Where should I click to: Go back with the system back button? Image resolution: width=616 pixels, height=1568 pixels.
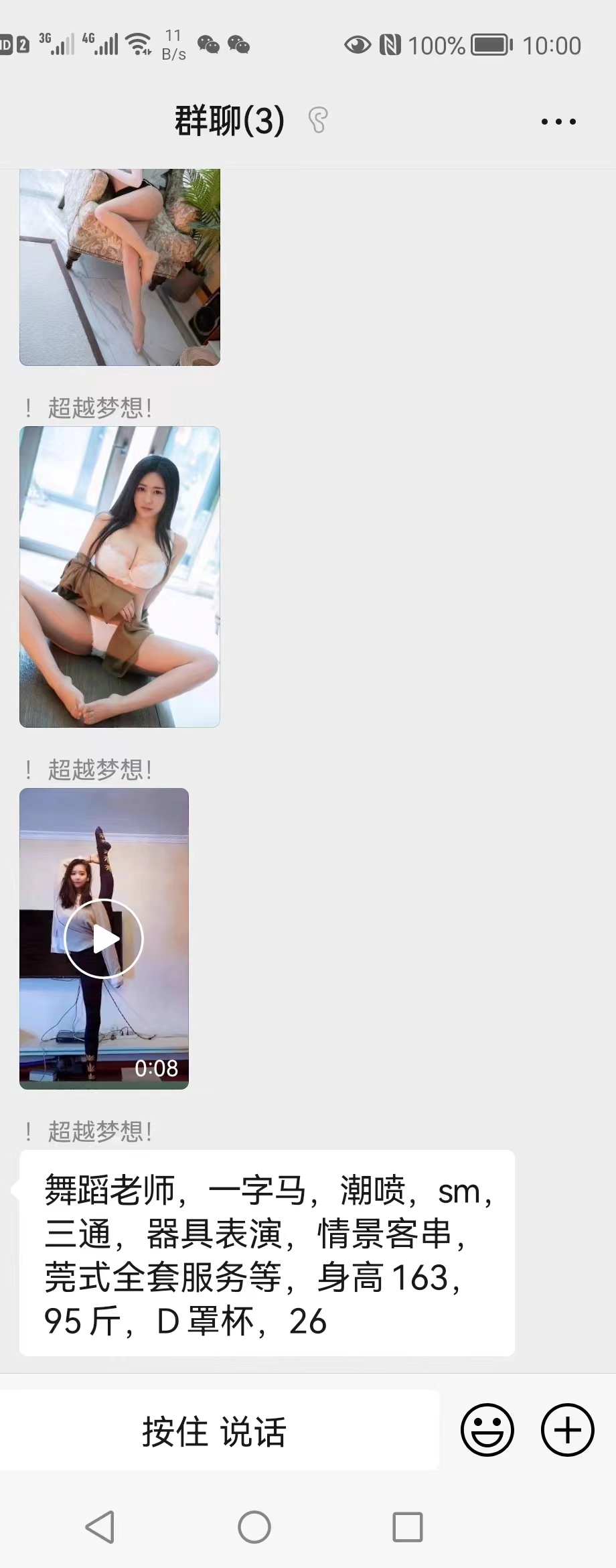[100, 1528]
